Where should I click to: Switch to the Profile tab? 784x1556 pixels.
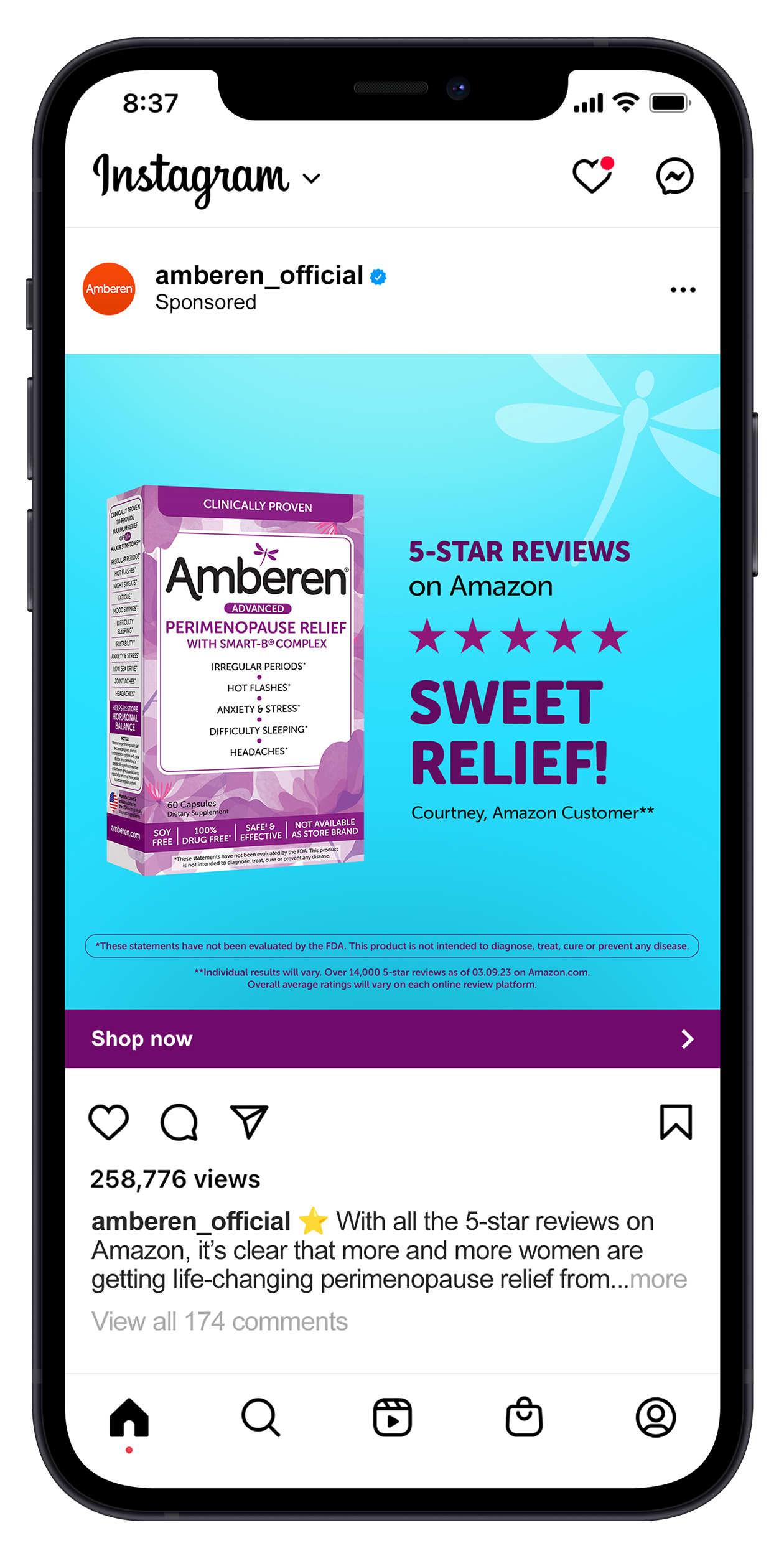point(656,1417)
